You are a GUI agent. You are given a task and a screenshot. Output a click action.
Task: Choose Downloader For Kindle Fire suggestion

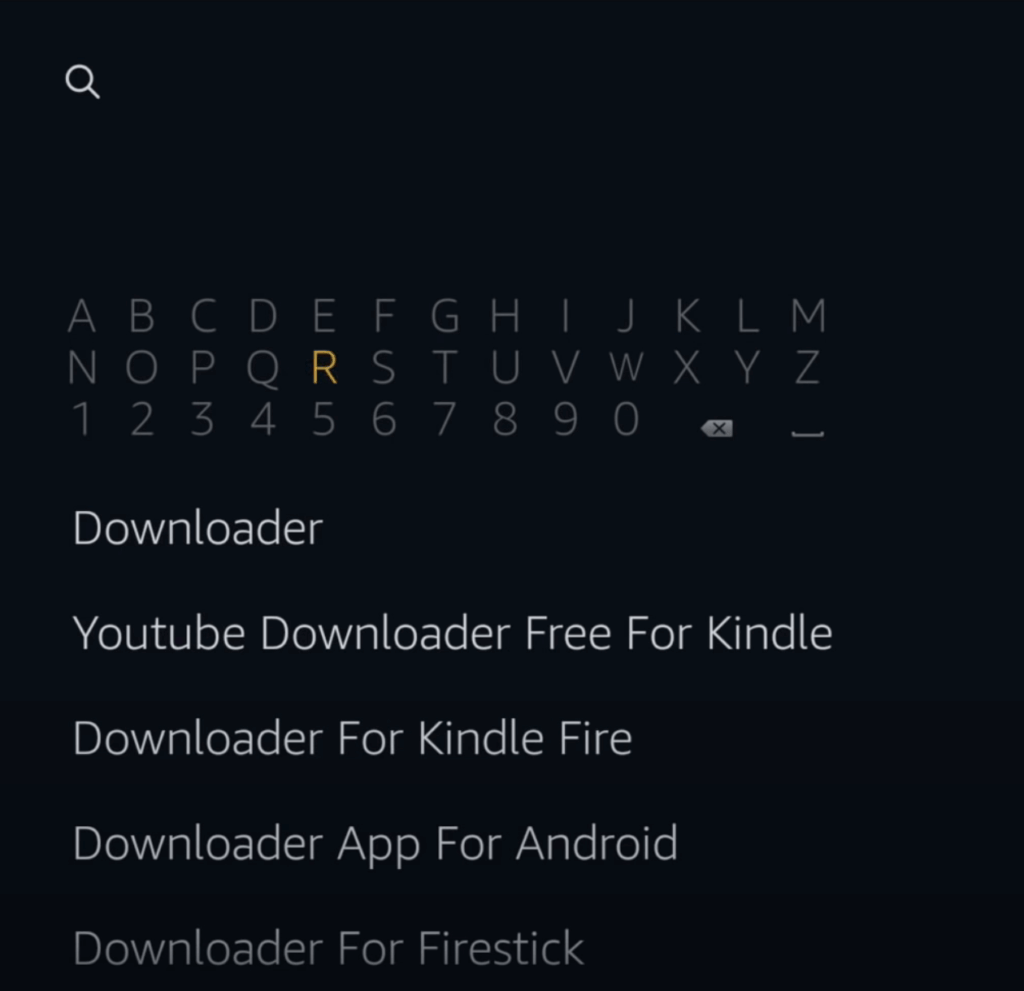[x=352, y=739]
